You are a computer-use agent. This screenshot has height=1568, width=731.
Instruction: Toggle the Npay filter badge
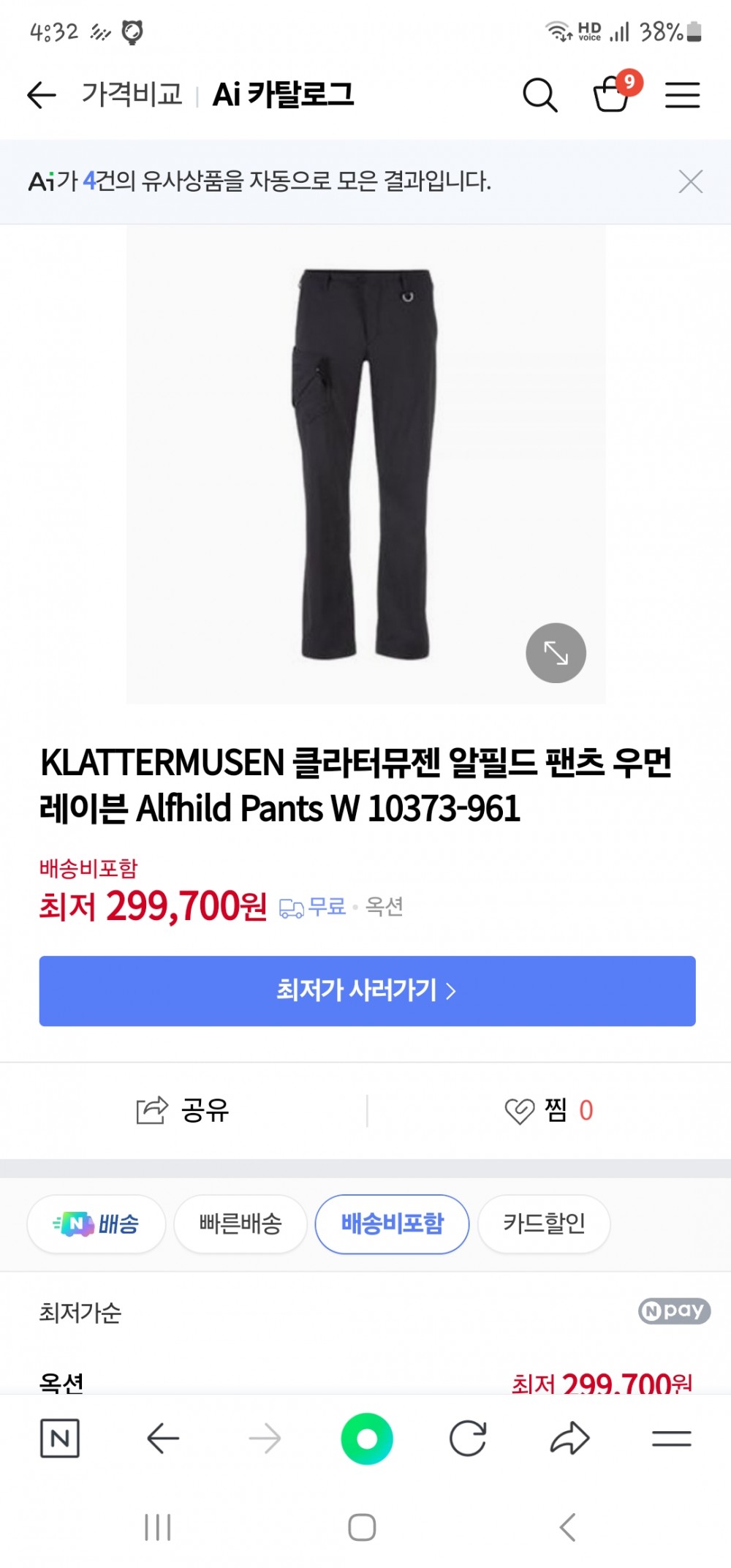[674, 1310]
